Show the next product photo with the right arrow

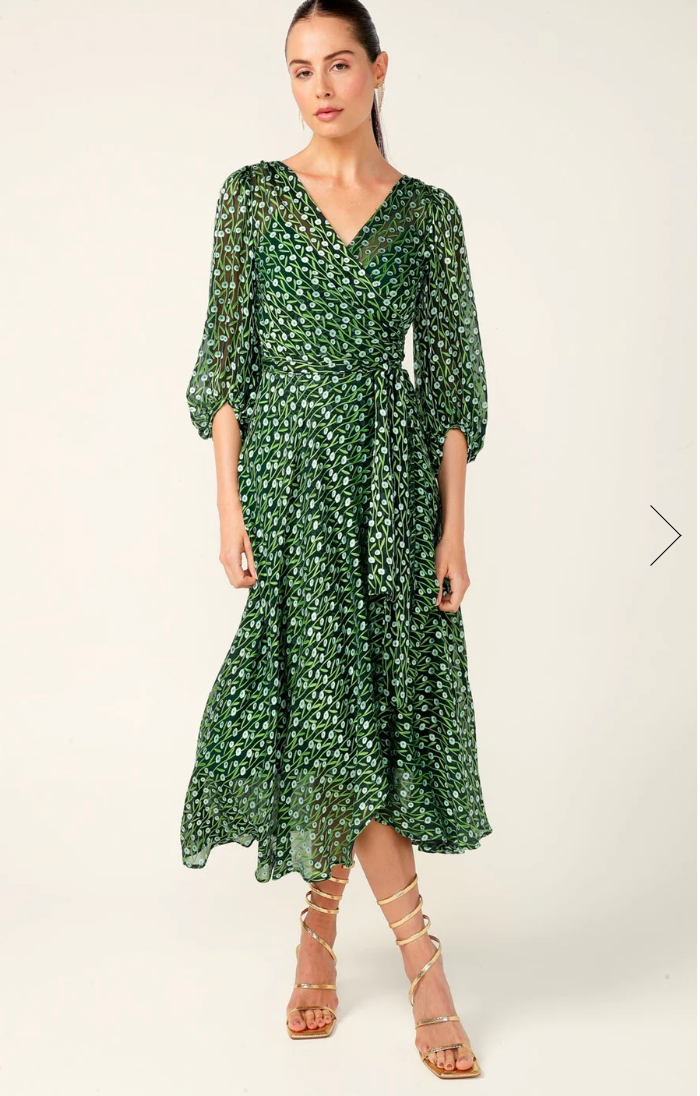pyautogui.click(x=665, y=536)
